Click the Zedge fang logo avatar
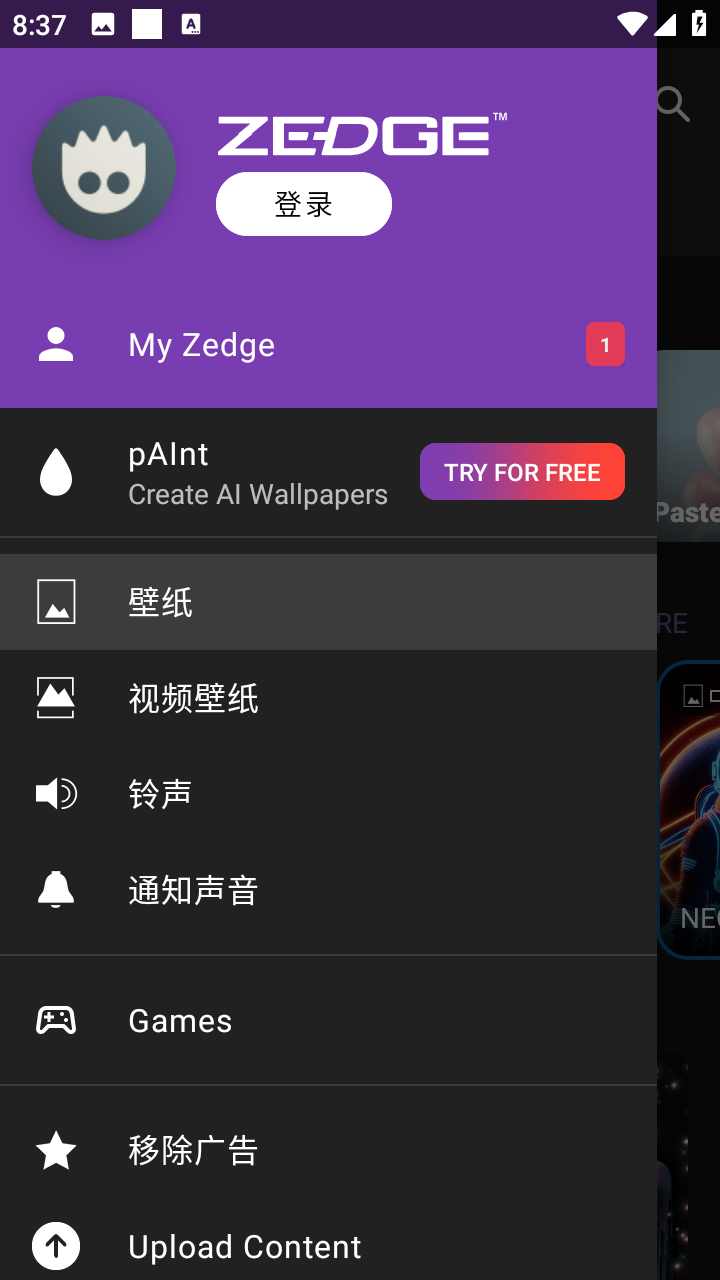 (x=104, y=168)
